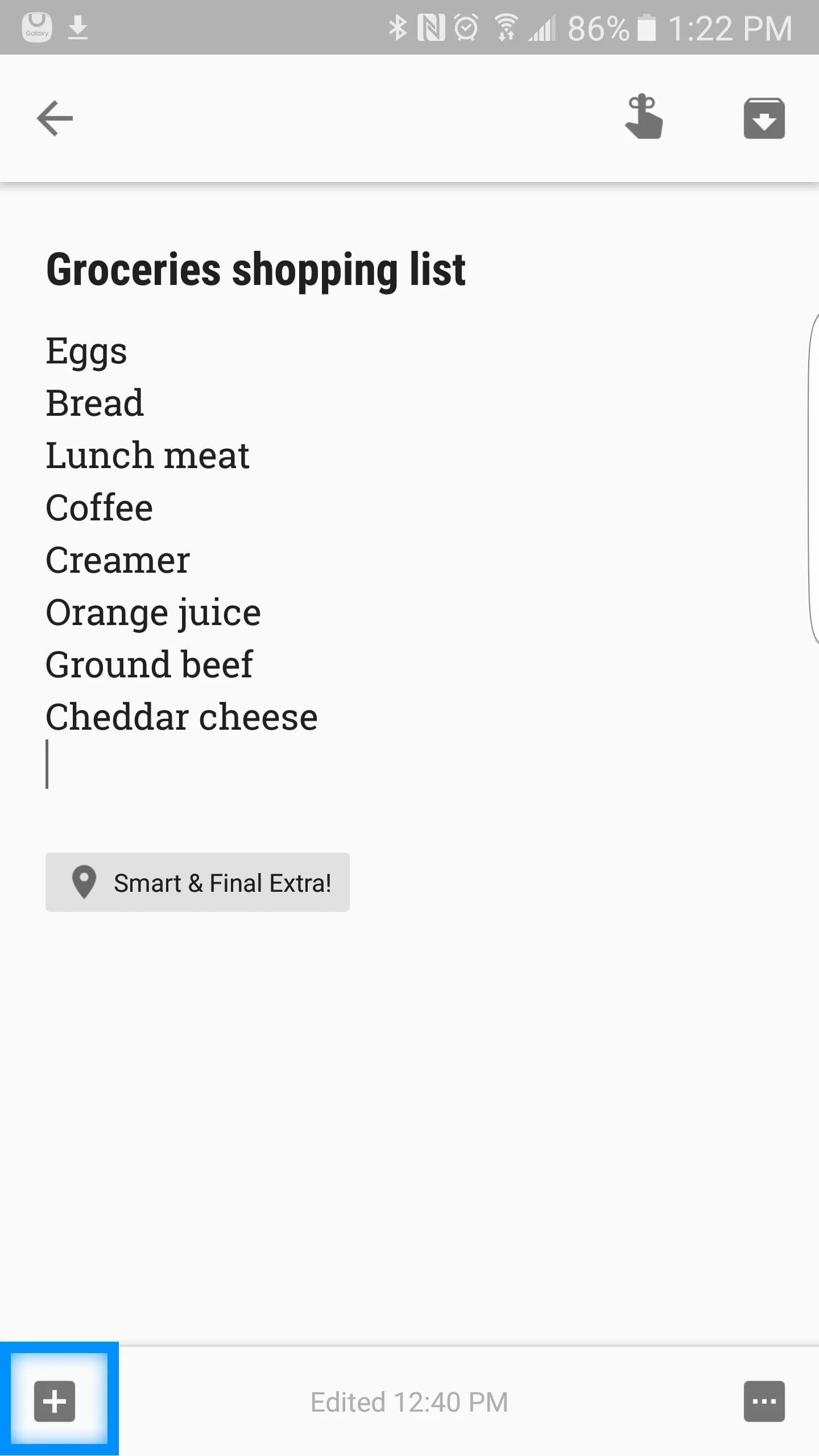The height and width of the screenshot is (1456, 819).
Task: Open the three-dot more options menu
Action: pyautogui.click(x=764, y=1401)
